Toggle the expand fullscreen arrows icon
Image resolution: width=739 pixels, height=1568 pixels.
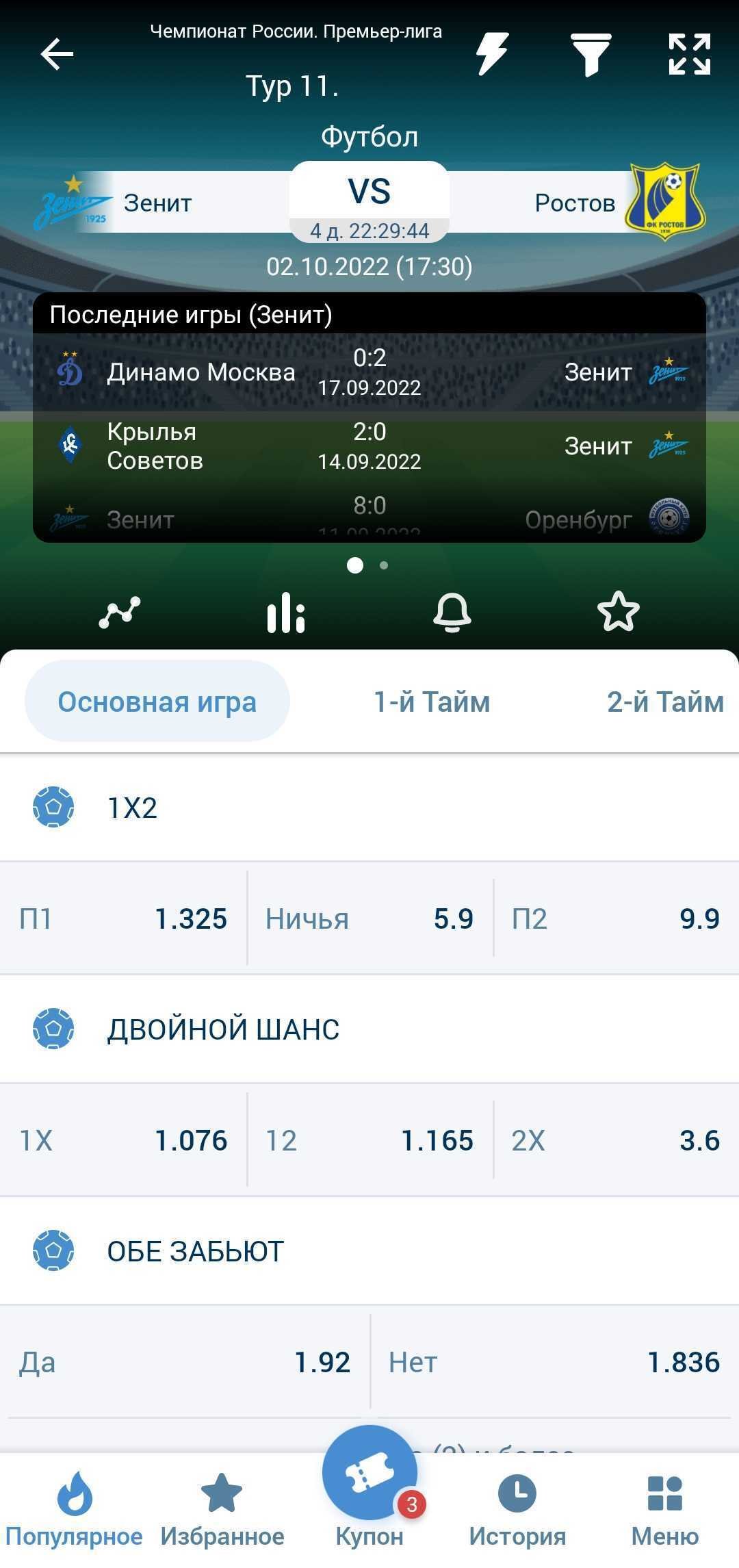tap(689, 54)
